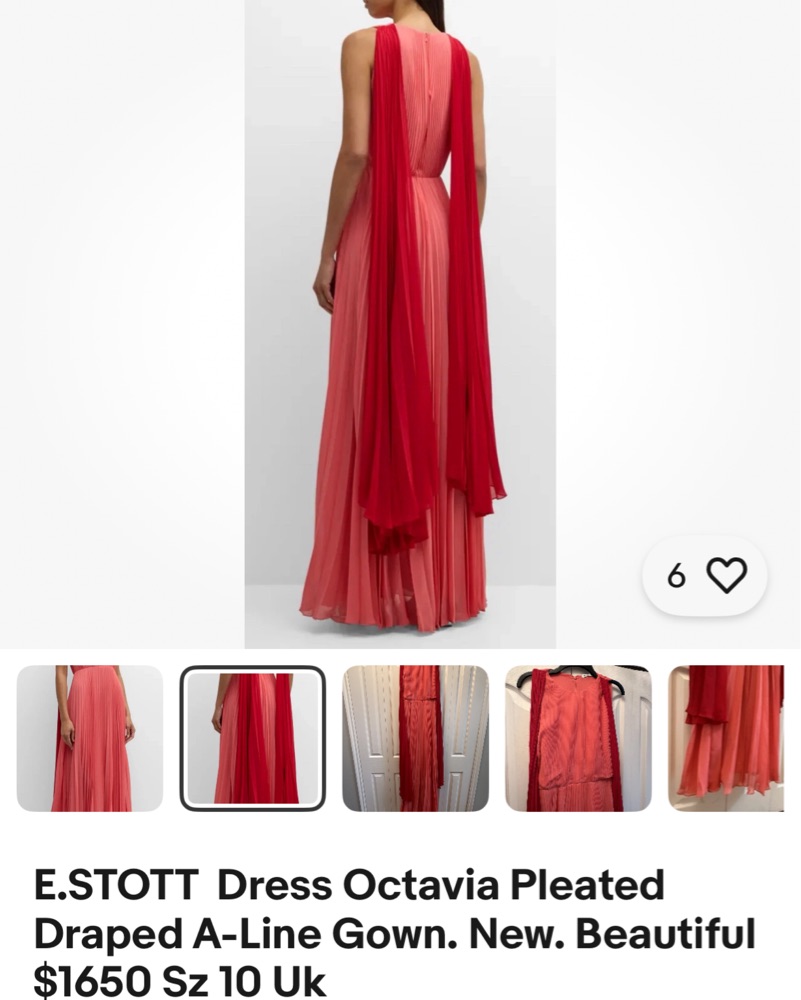
Task: Add this gown to your watchlist
Action: [x=725, y=575]
